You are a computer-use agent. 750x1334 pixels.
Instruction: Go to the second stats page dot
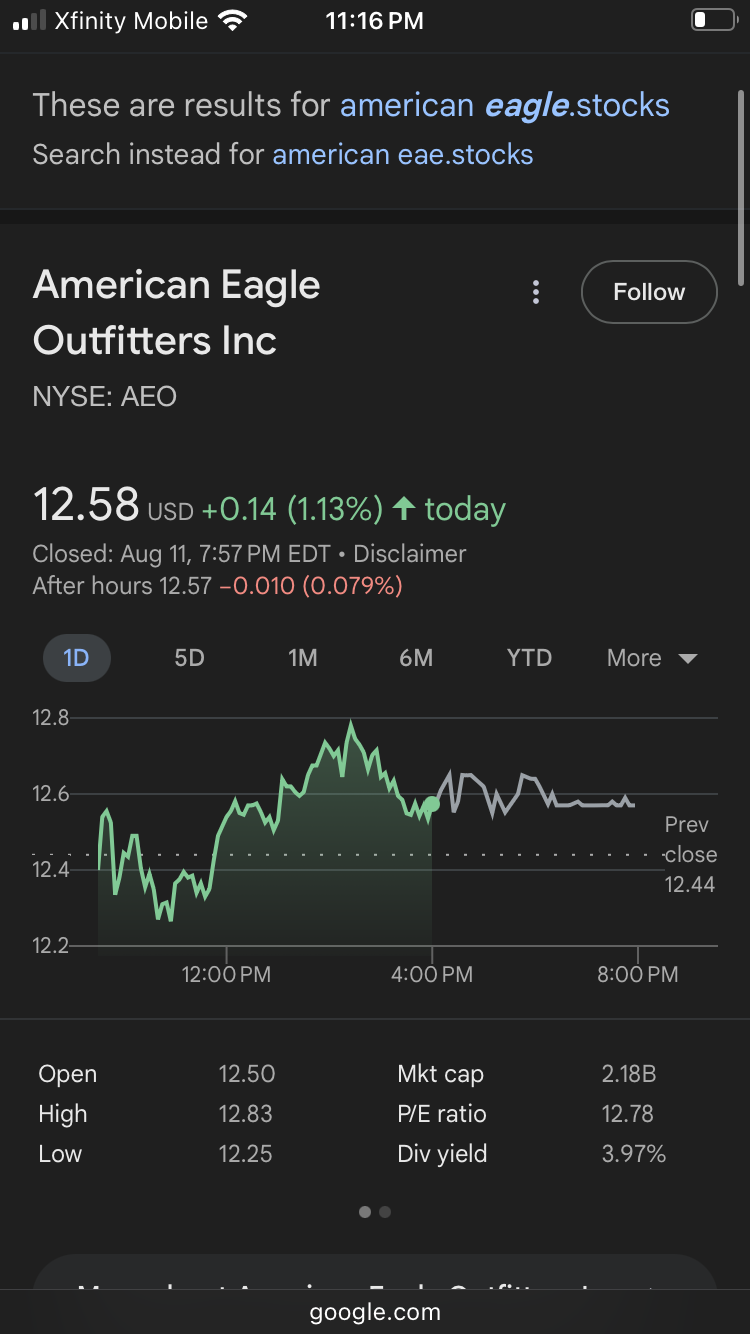point(385,1212)
